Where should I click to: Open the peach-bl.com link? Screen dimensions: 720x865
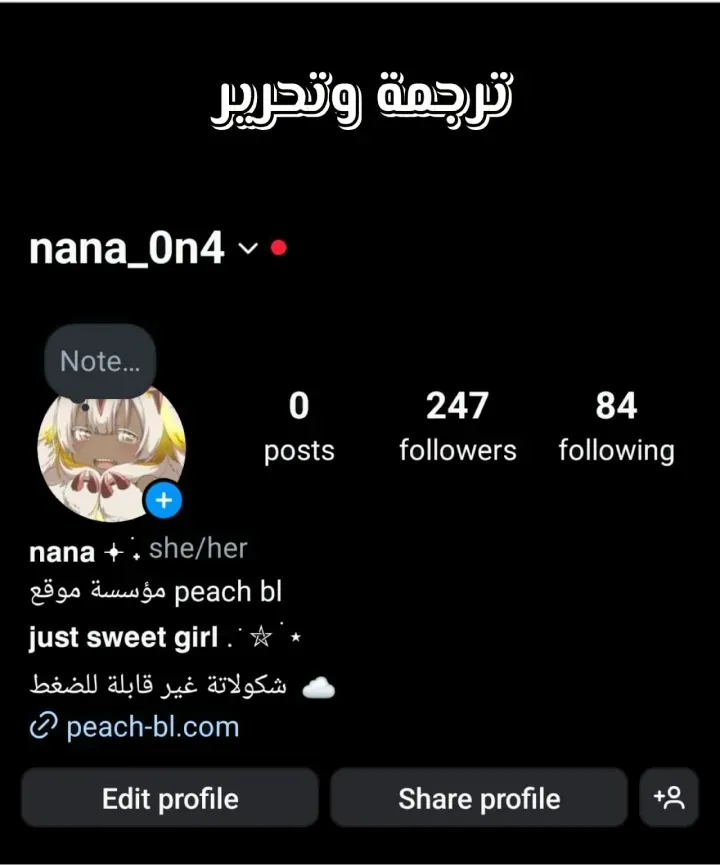tap(152, 726)
